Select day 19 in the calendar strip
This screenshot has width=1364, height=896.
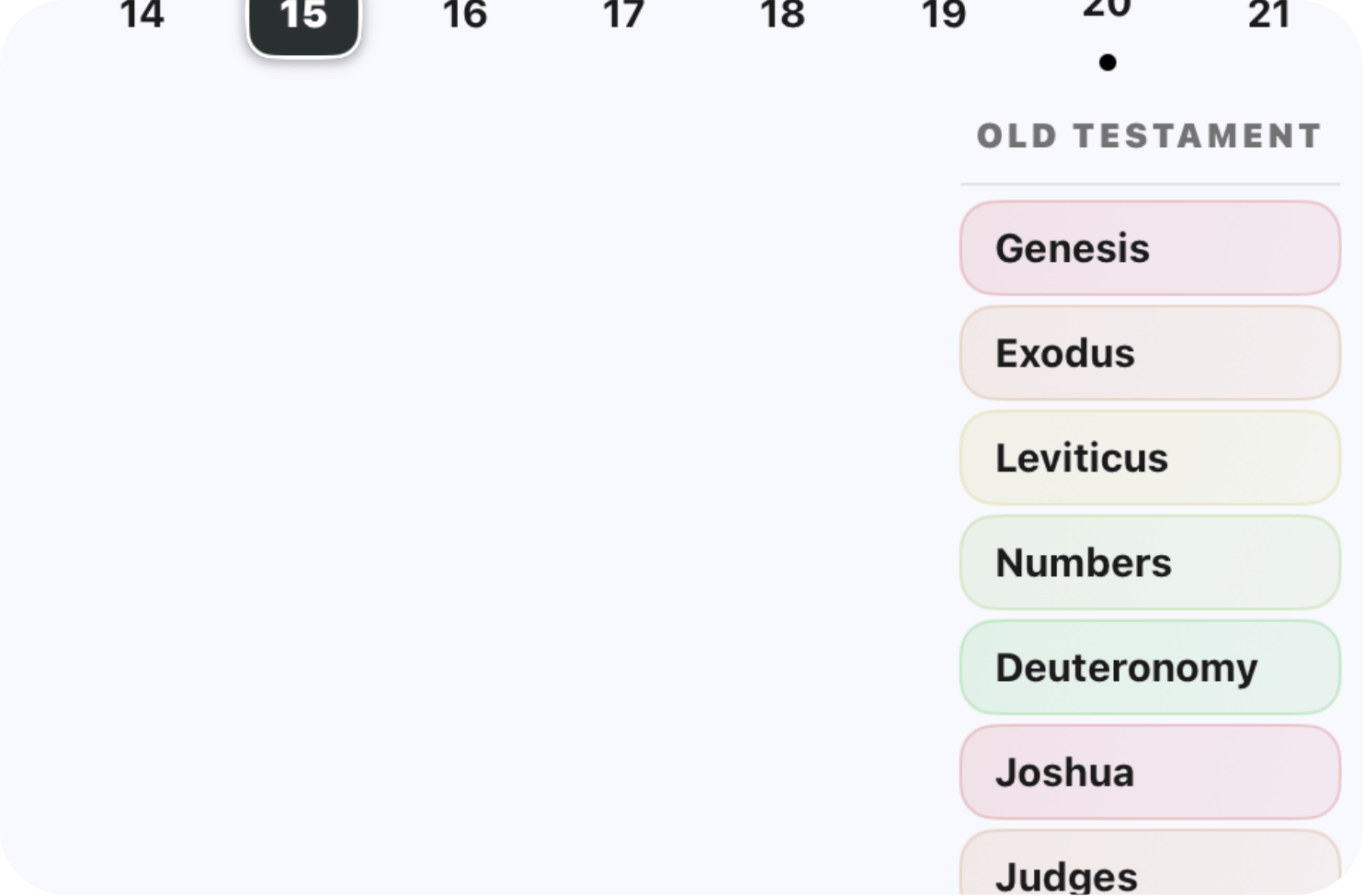pyautogui.click(x=944, y=17)
